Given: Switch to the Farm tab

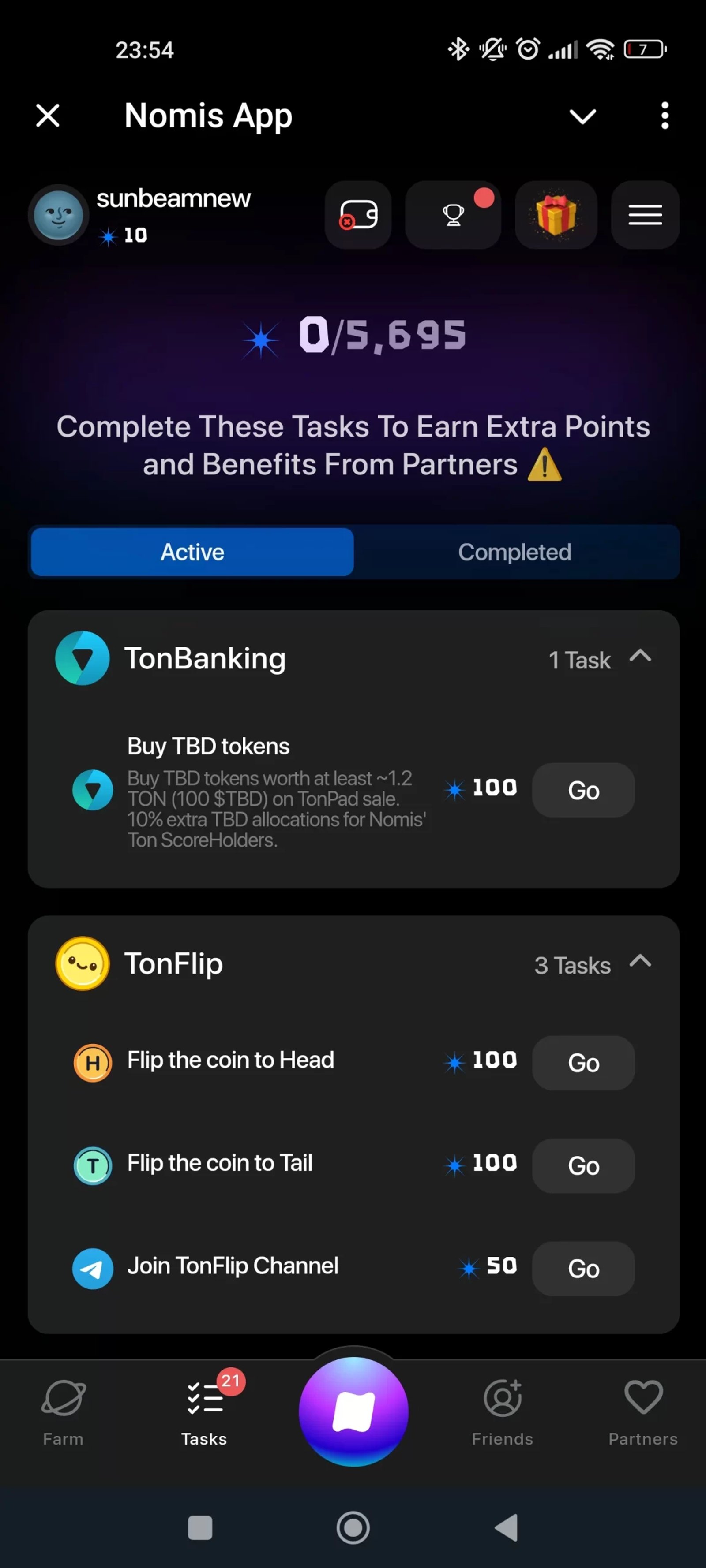Looking at the screenshot, I should pyautogui.click(x=64, y=1411).
